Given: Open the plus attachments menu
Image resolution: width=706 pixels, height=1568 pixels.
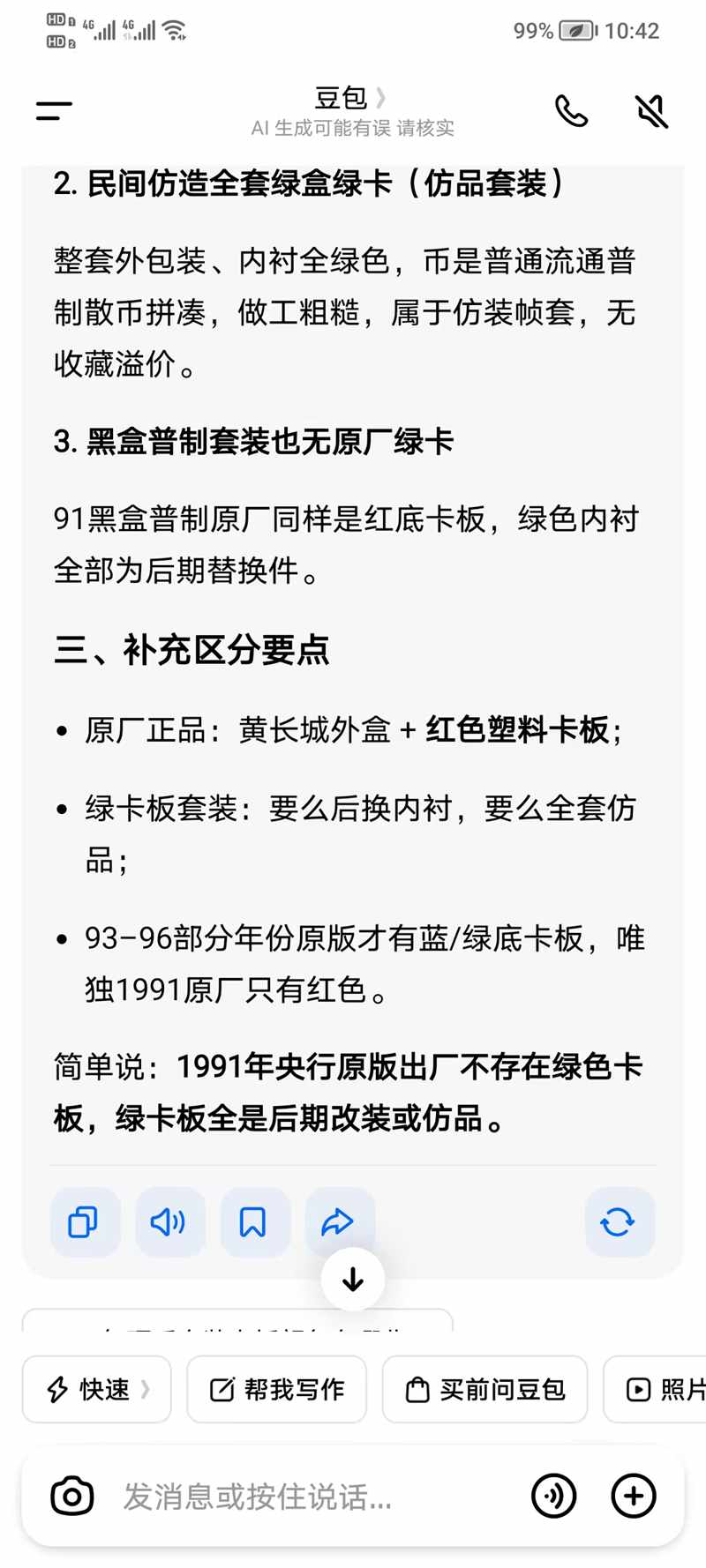Looking at the screenshot, I should [634, 1496].
